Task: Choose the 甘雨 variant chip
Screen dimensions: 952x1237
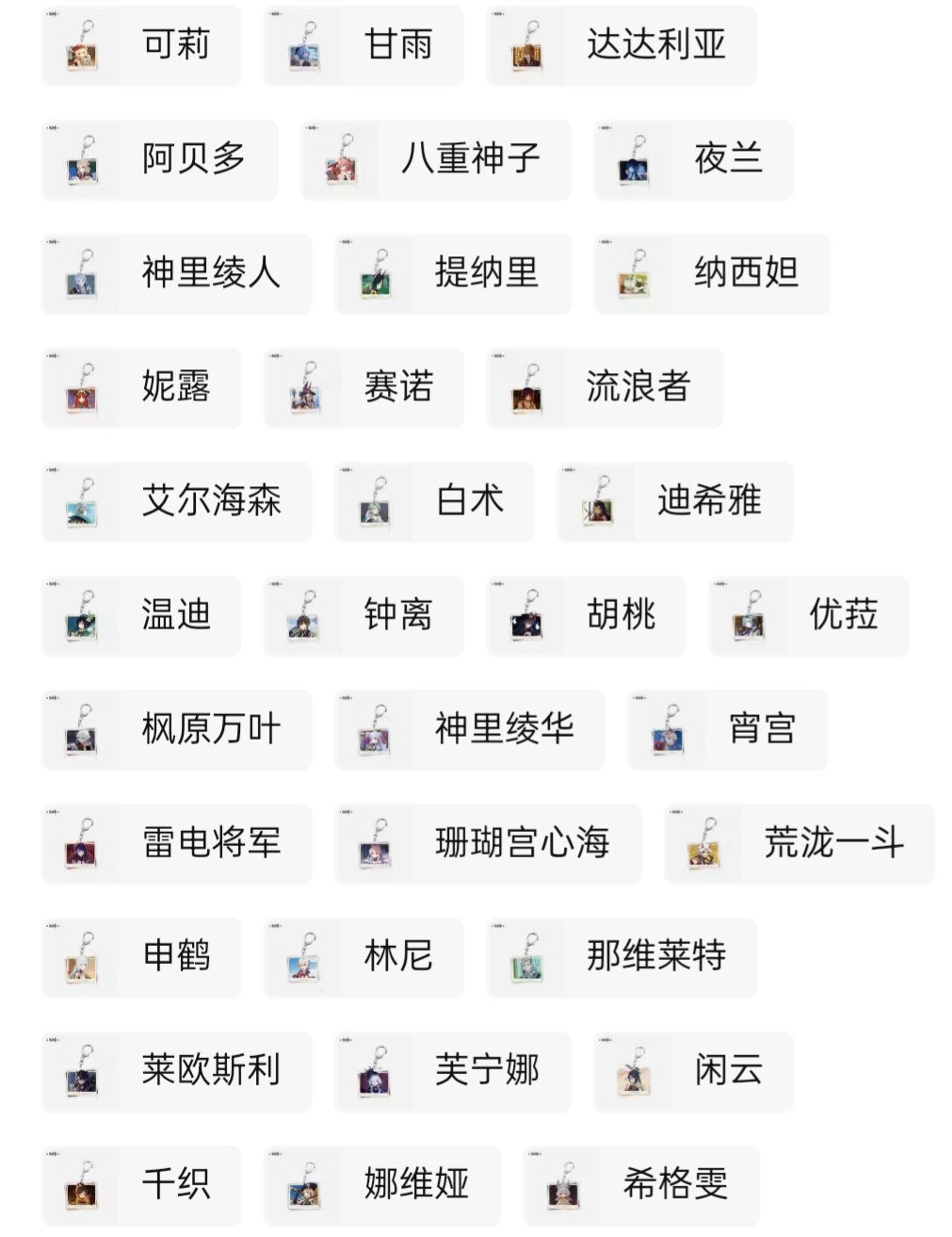Action: [x=363, y=45]
